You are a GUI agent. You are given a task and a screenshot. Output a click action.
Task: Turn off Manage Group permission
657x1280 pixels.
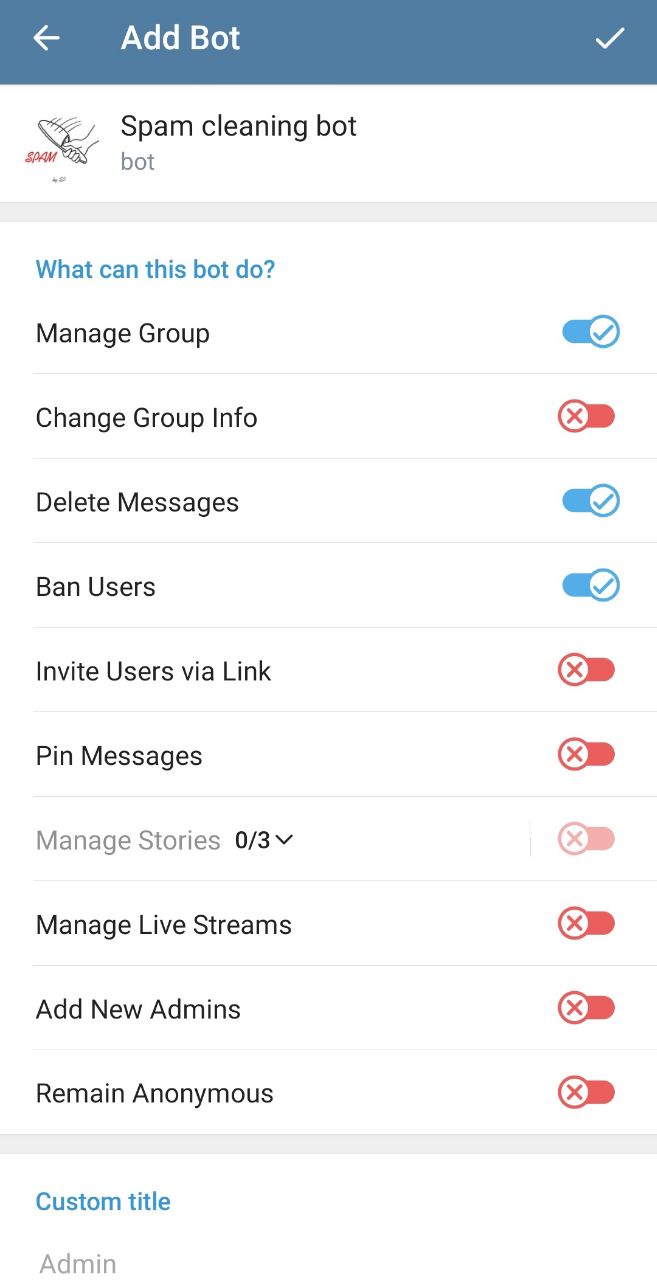tap(590, 332)
